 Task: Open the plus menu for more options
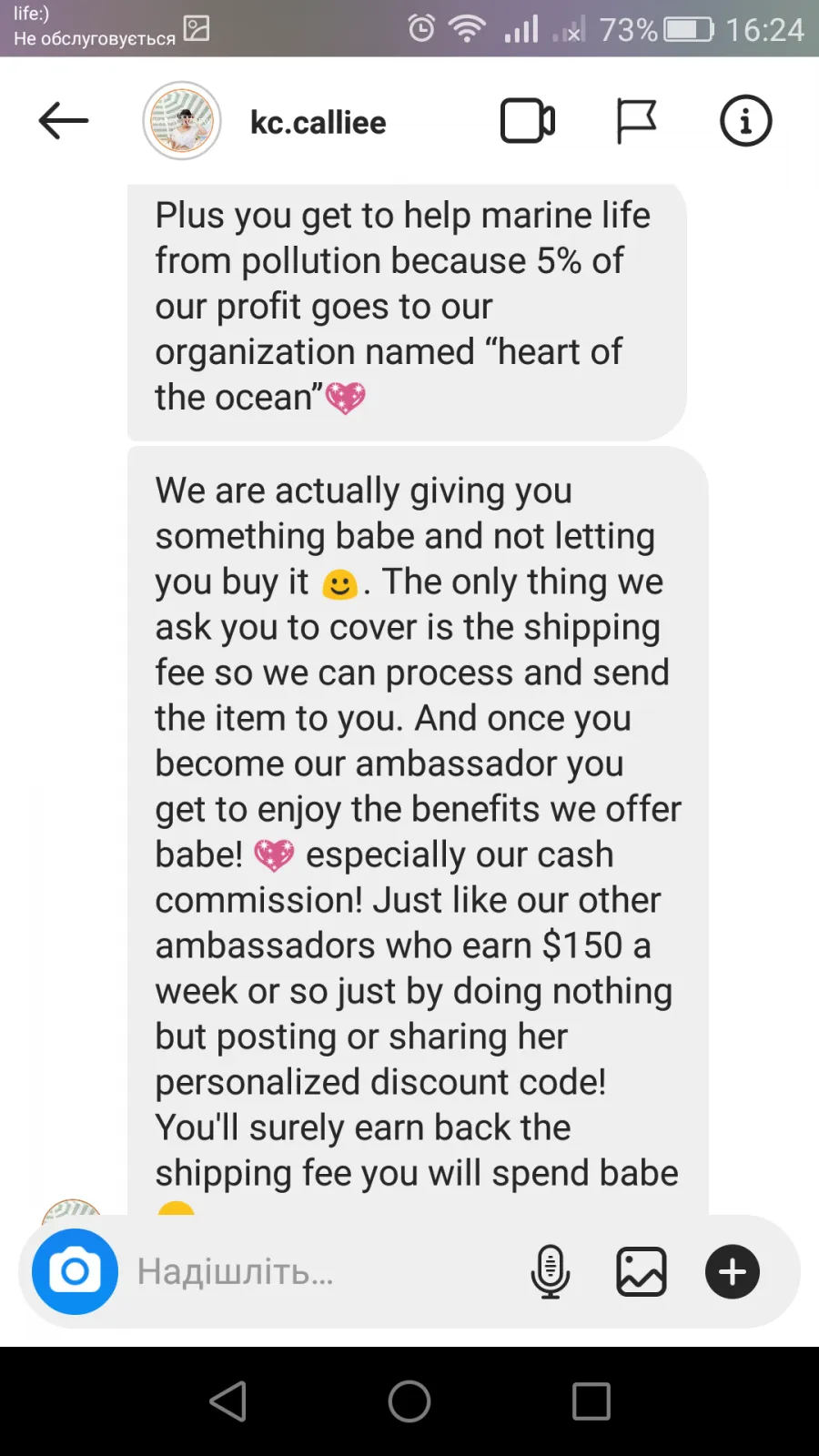click(733, 1271)
